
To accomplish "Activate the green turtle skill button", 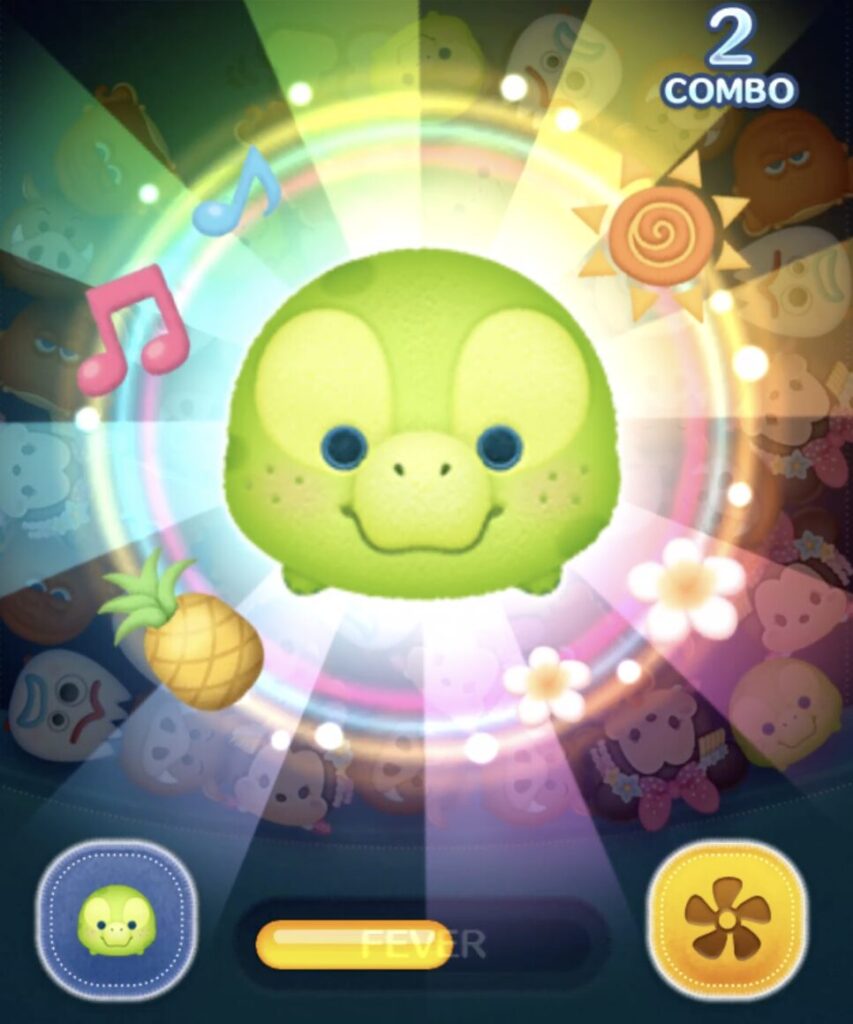I will 117,919.
